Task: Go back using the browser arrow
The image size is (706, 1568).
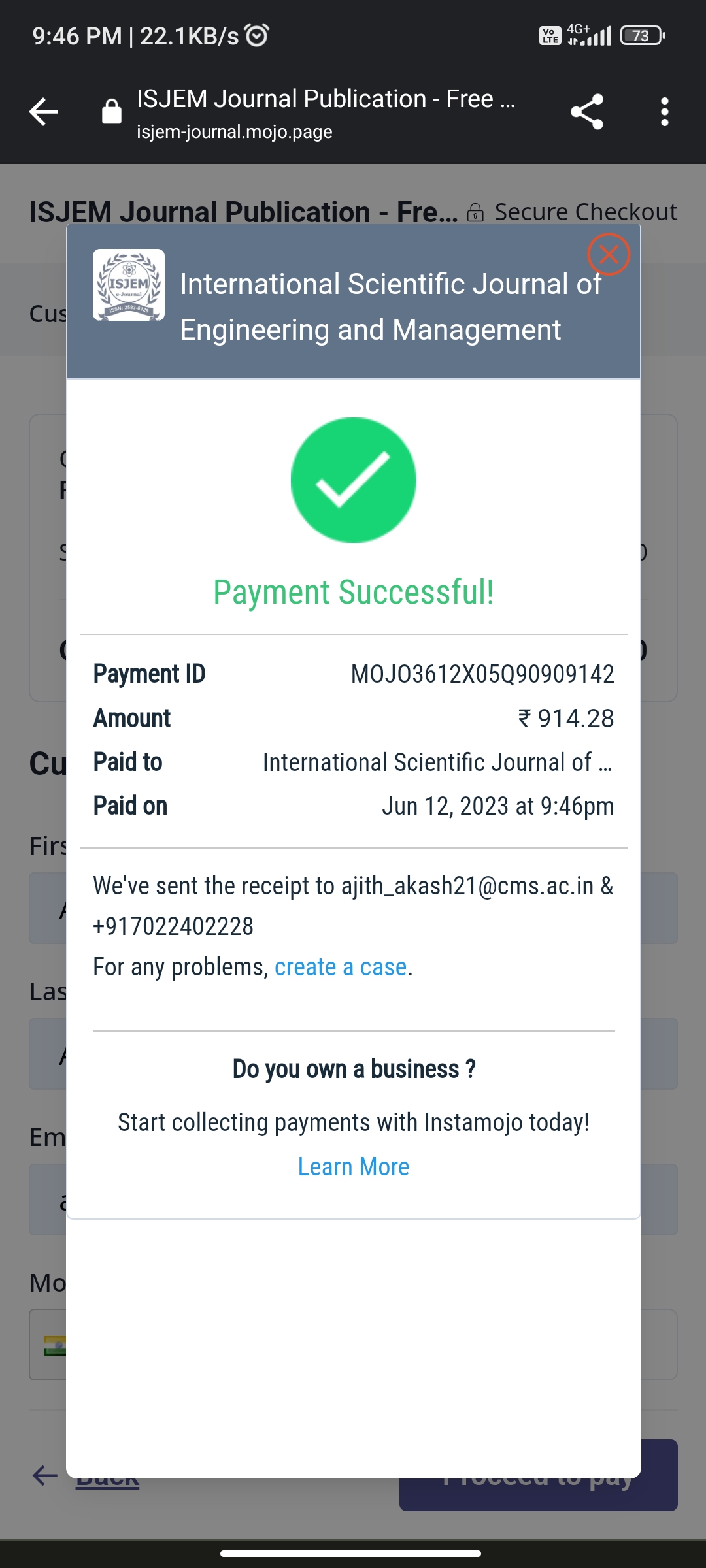Action: pos(44,112)
